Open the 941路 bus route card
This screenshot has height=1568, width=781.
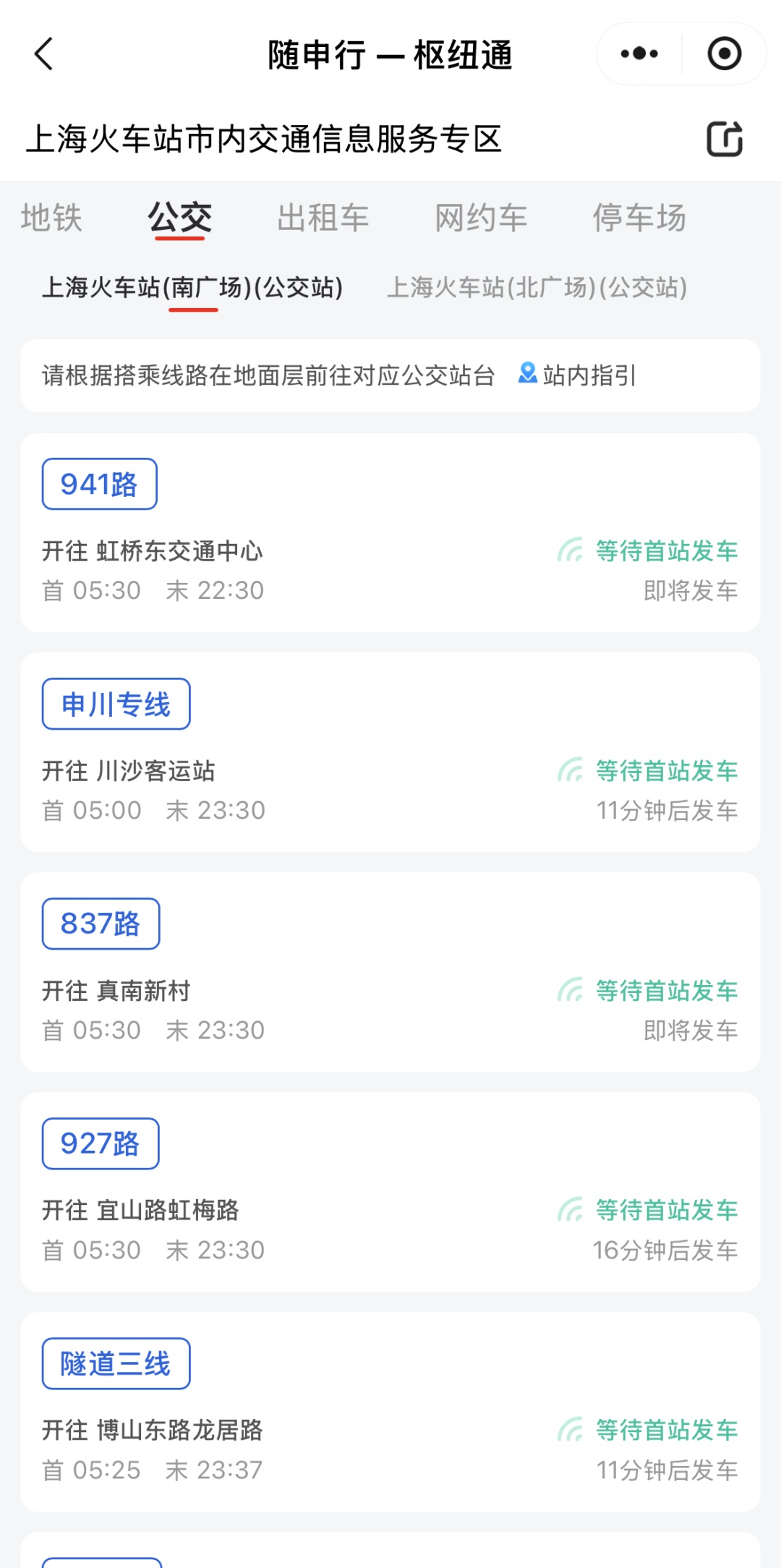point(390,532)
